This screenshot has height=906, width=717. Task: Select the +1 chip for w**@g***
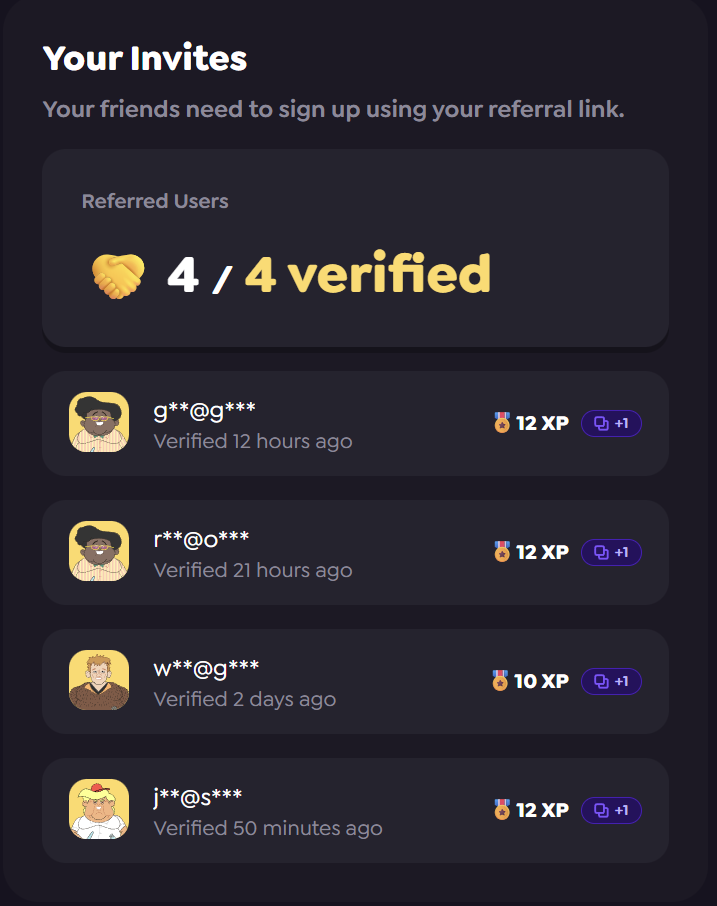[x=611, y=682]
